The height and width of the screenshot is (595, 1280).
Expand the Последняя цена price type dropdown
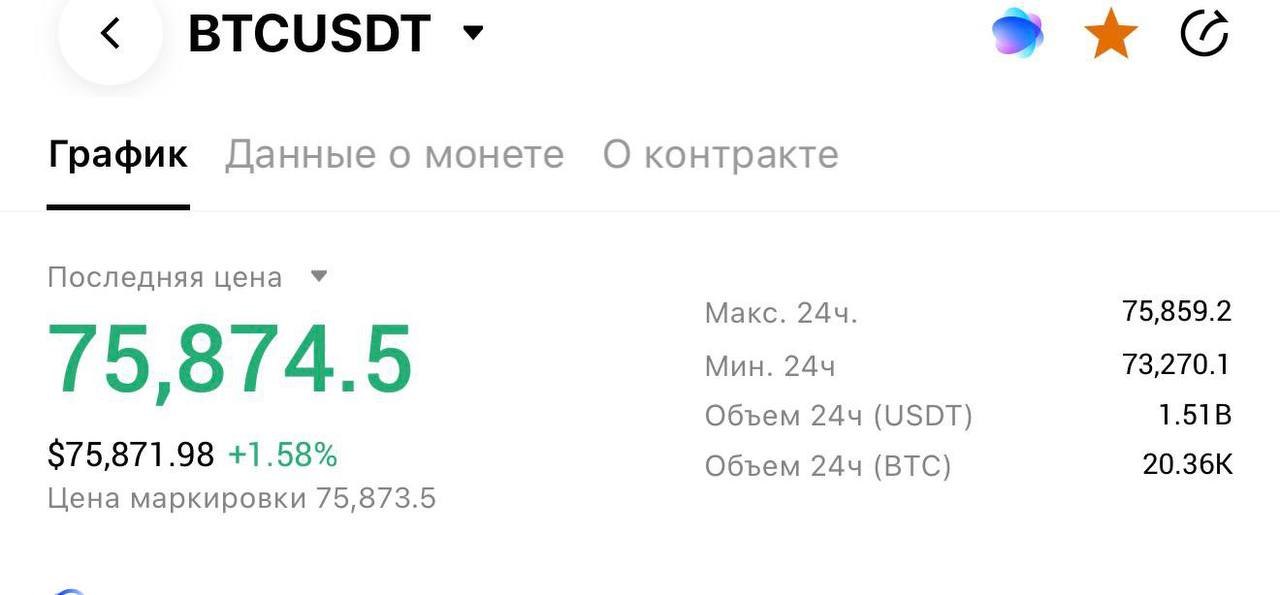pos(319,276)
